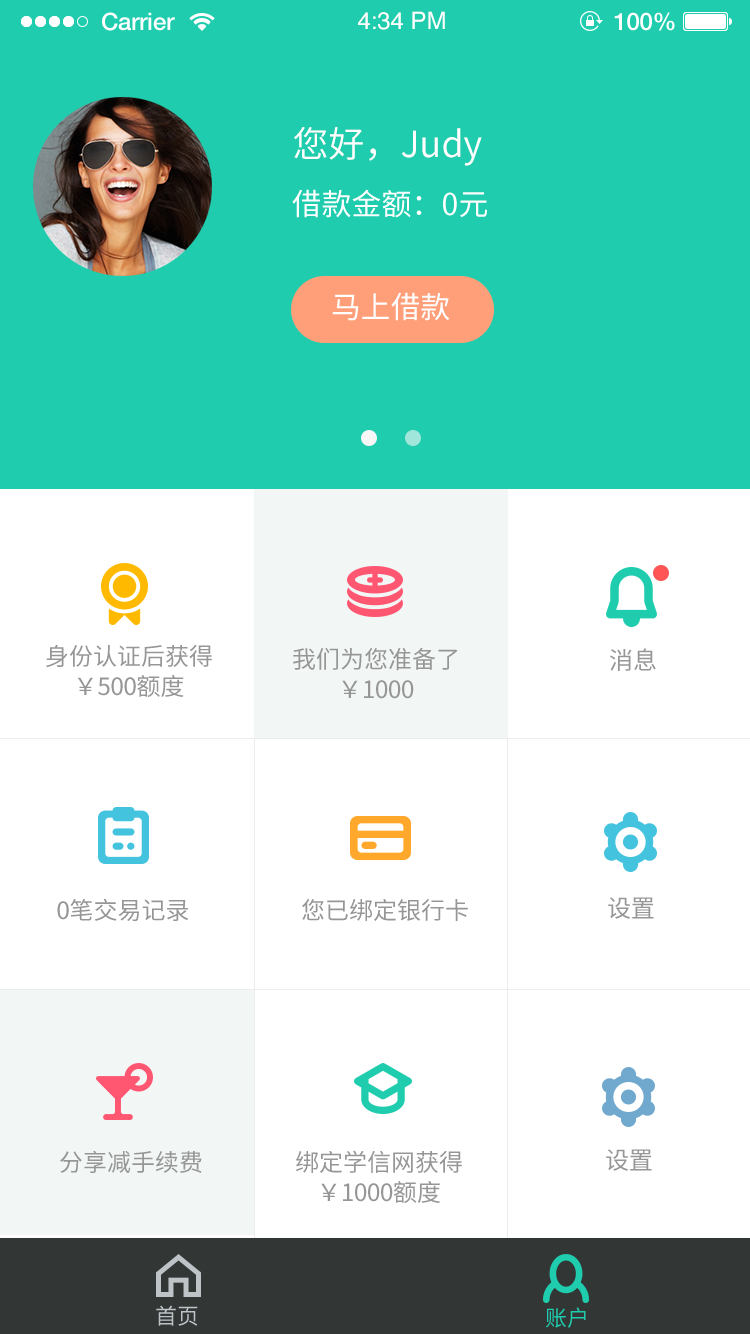Screen dimensions: 750x1334
Task: Select the first white carousel dot
Action: (x=368, y=437)
